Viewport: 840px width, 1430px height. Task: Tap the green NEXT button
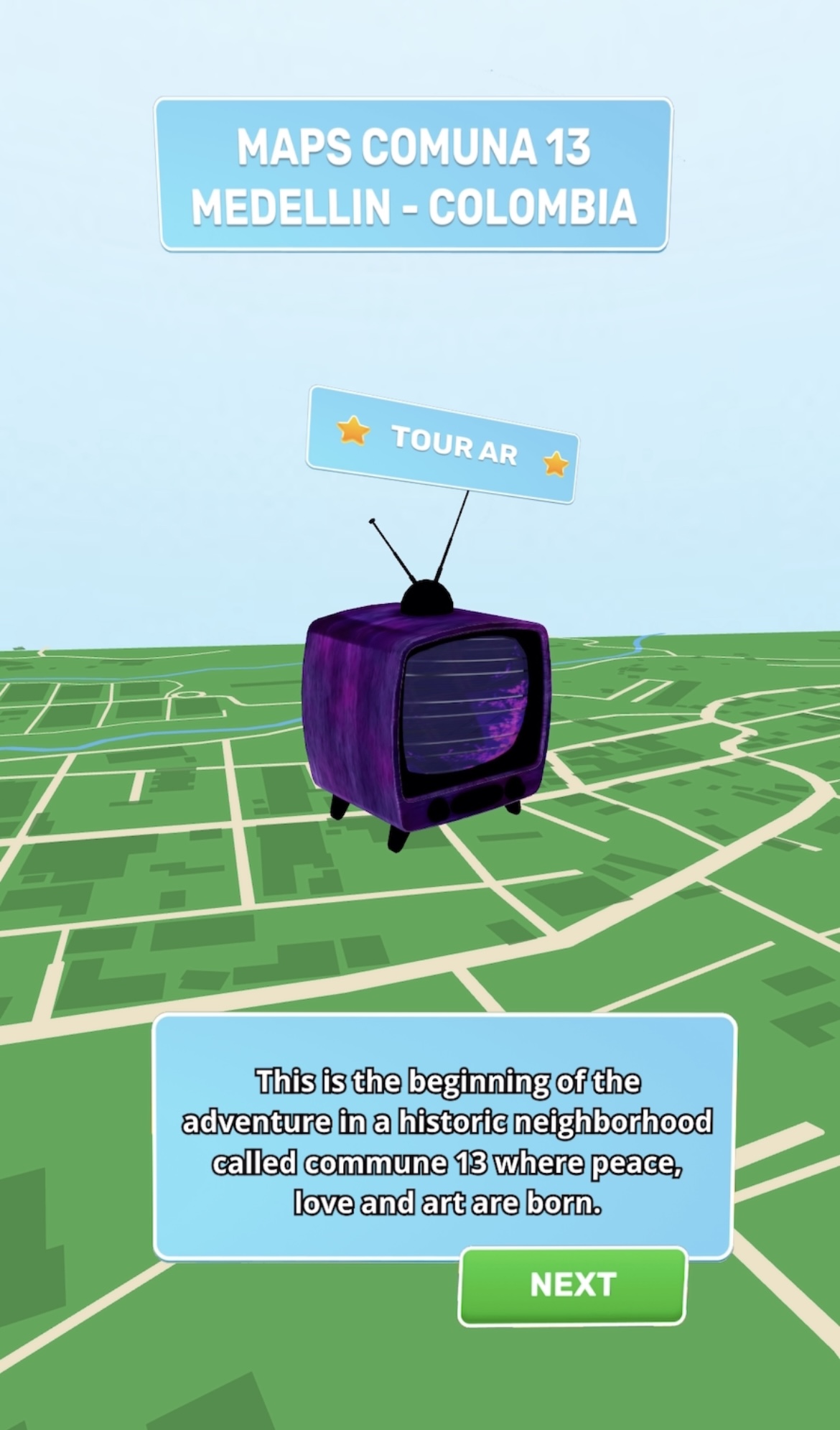(x=572, y=1286)
